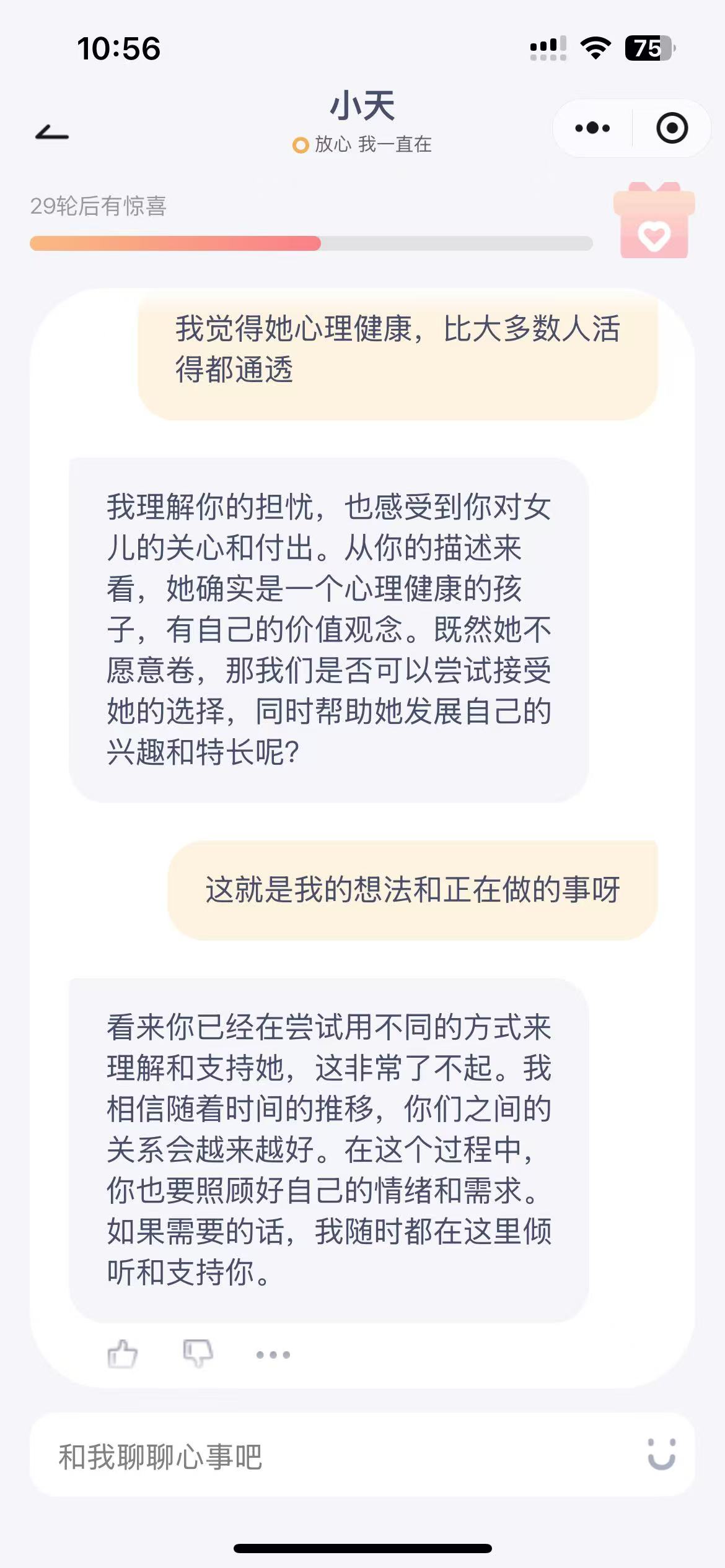Dislike the last reply with thumbs down

point(198,1353)
